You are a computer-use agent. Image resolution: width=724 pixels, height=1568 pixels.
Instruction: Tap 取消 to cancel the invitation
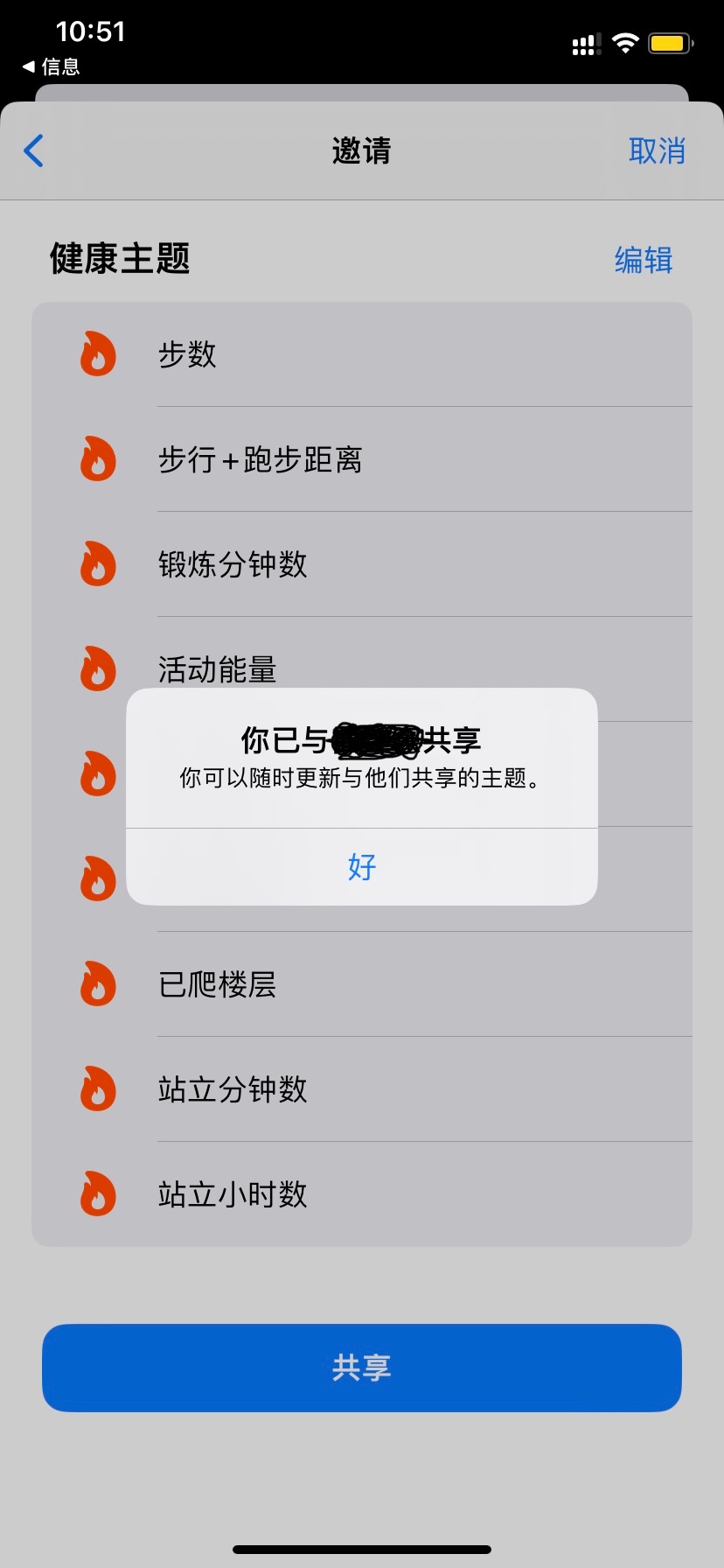point(656,150)
